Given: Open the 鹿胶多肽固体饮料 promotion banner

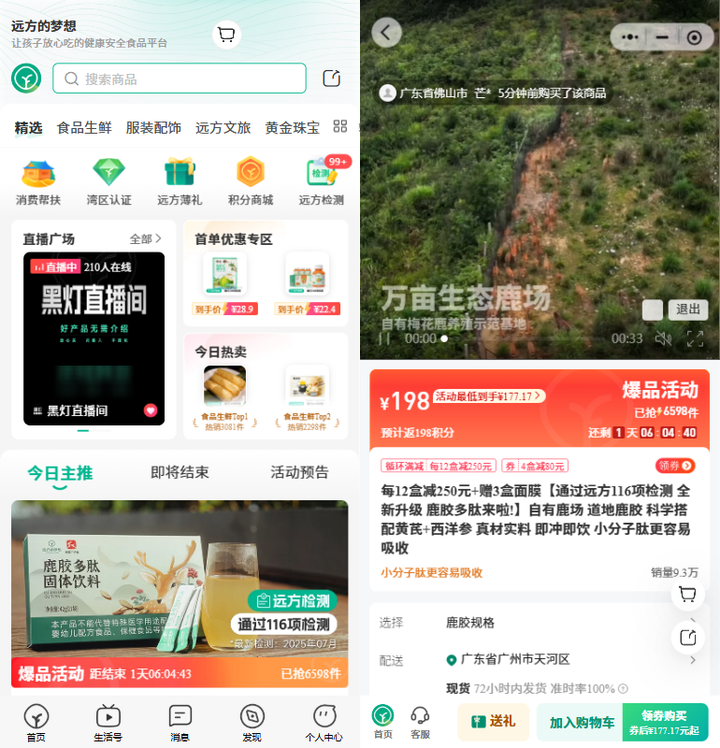Looking at the screenshot, I should tap(180, 593).
